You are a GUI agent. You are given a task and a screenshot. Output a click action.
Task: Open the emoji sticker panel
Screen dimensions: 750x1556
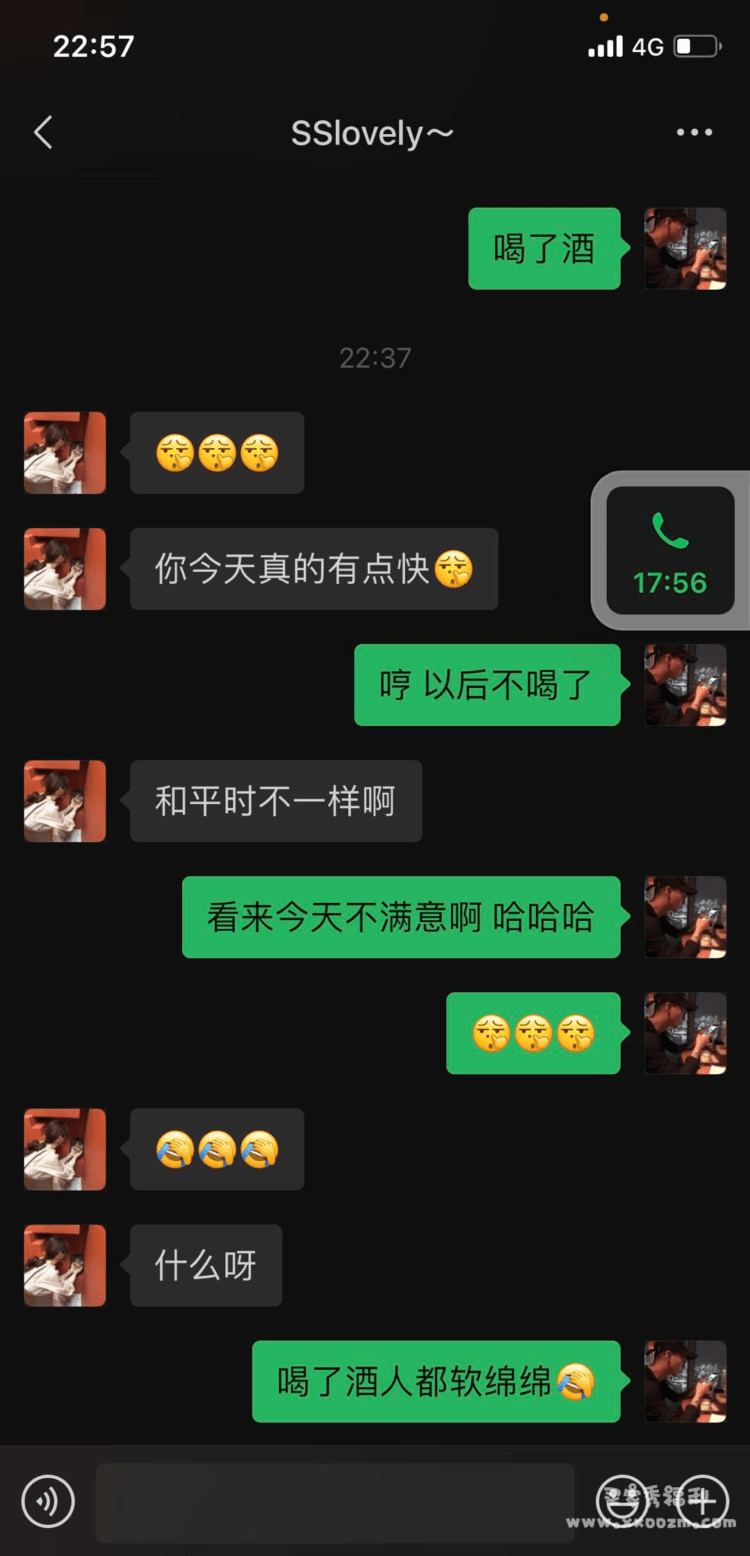tap(622, 1500)
